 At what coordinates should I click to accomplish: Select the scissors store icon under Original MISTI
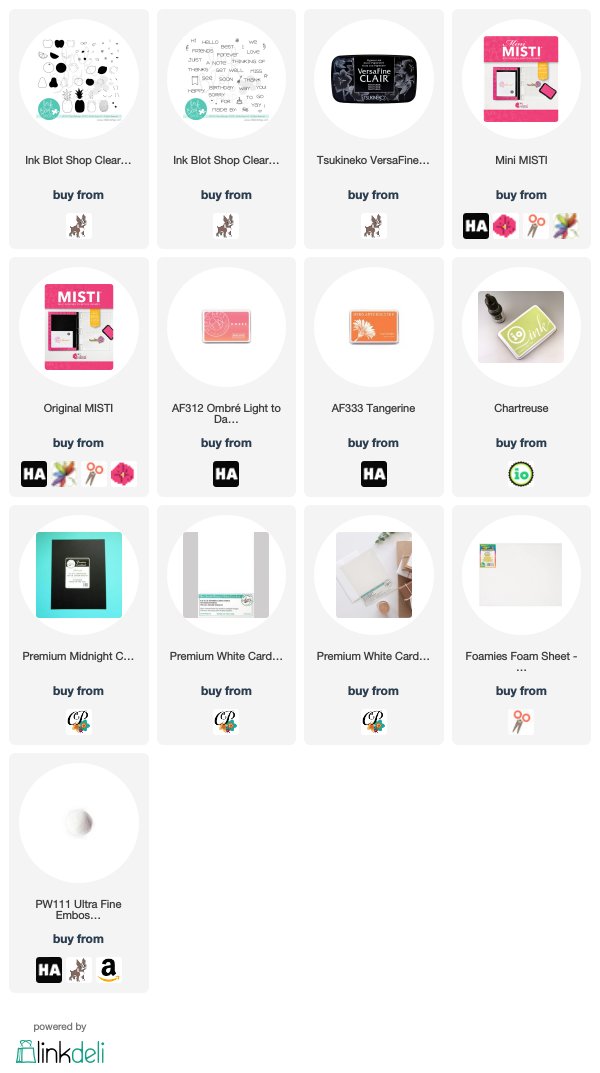94,474
